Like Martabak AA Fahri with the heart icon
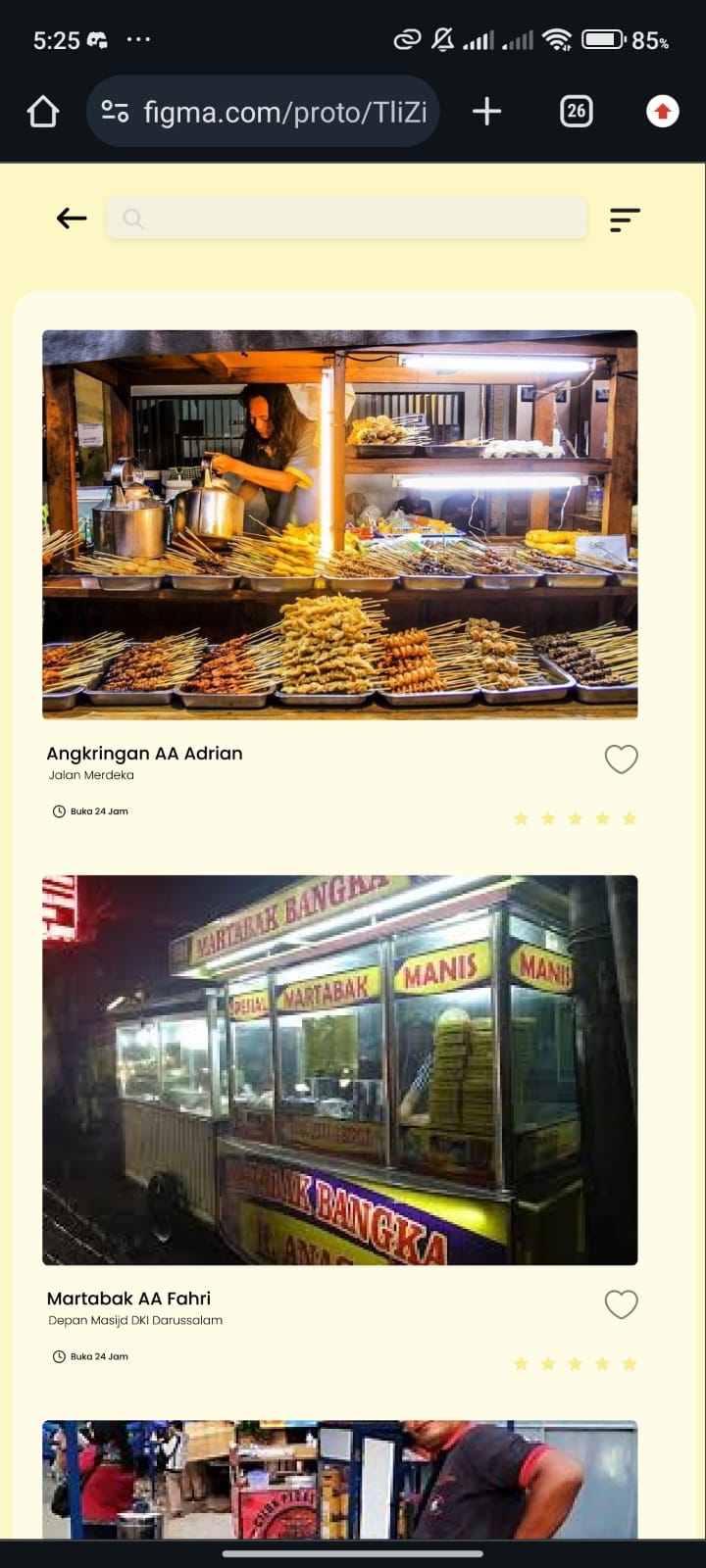Viewport: 706px width, 1568px height. click(621, 1303)
